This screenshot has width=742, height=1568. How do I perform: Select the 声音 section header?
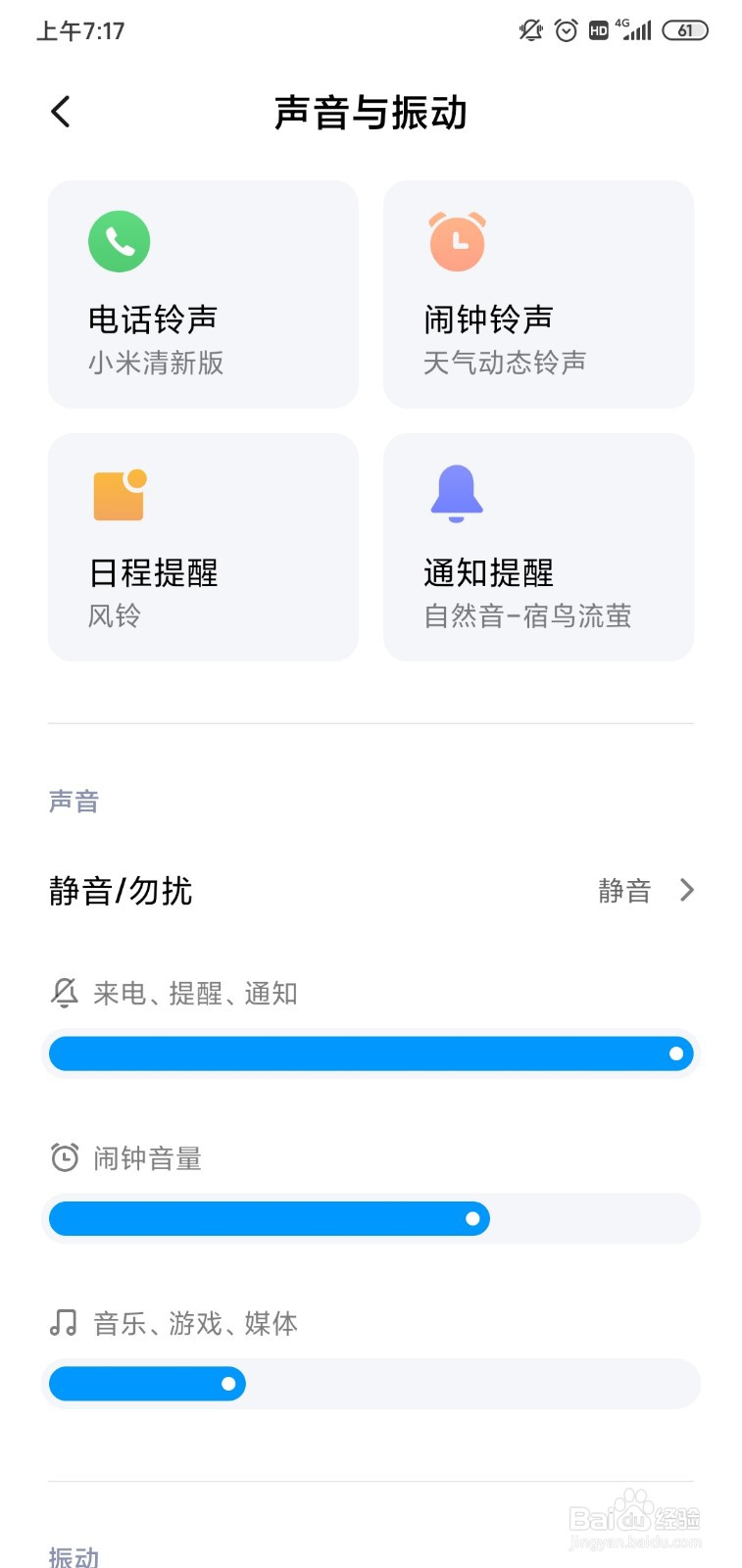(74, 801)
